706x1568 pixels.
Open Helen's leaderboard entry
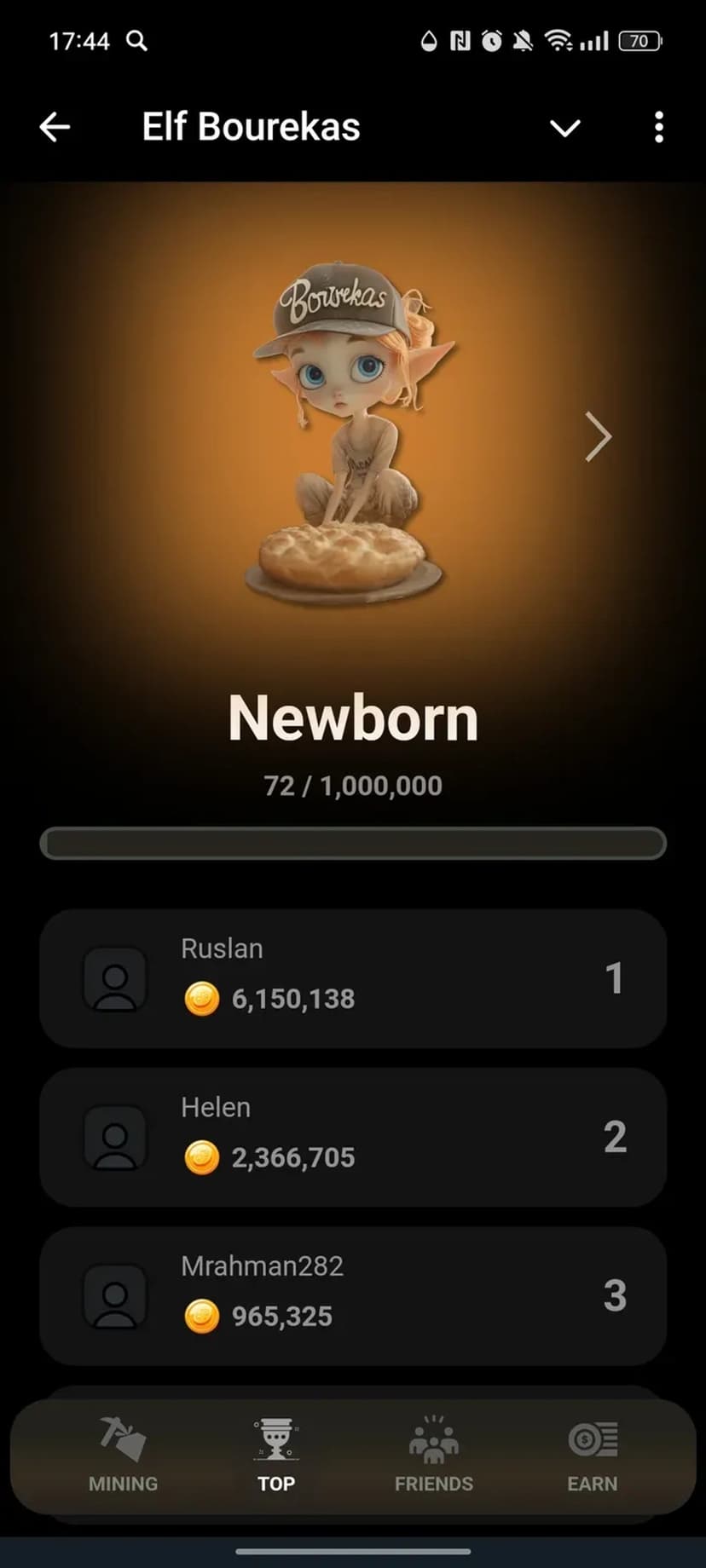point(352,1136)
